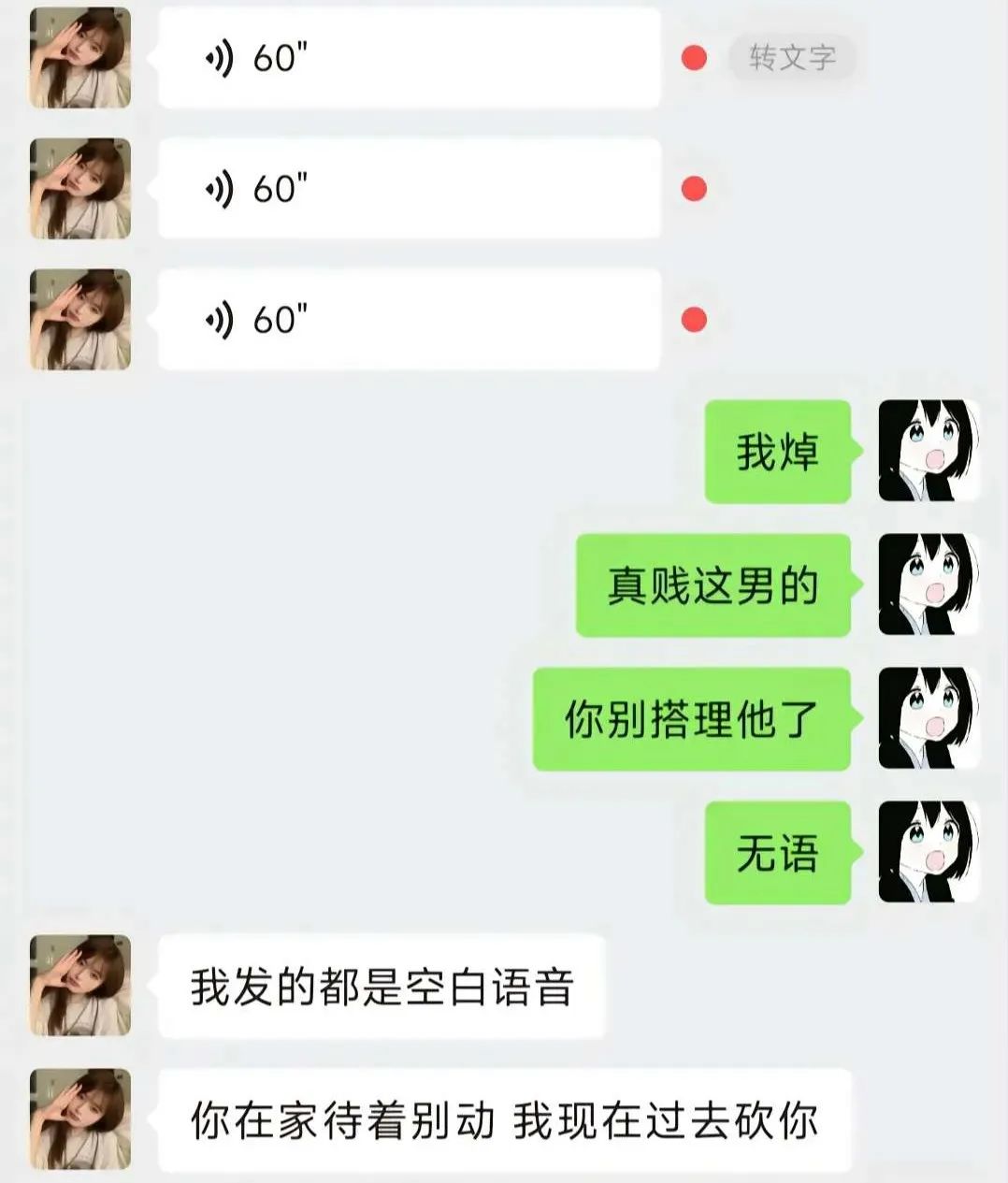Screen dimensions: 1008x1183
Task: Open contact avatar beside 我发的都是空白语音
Action: (x=80, y=986)
